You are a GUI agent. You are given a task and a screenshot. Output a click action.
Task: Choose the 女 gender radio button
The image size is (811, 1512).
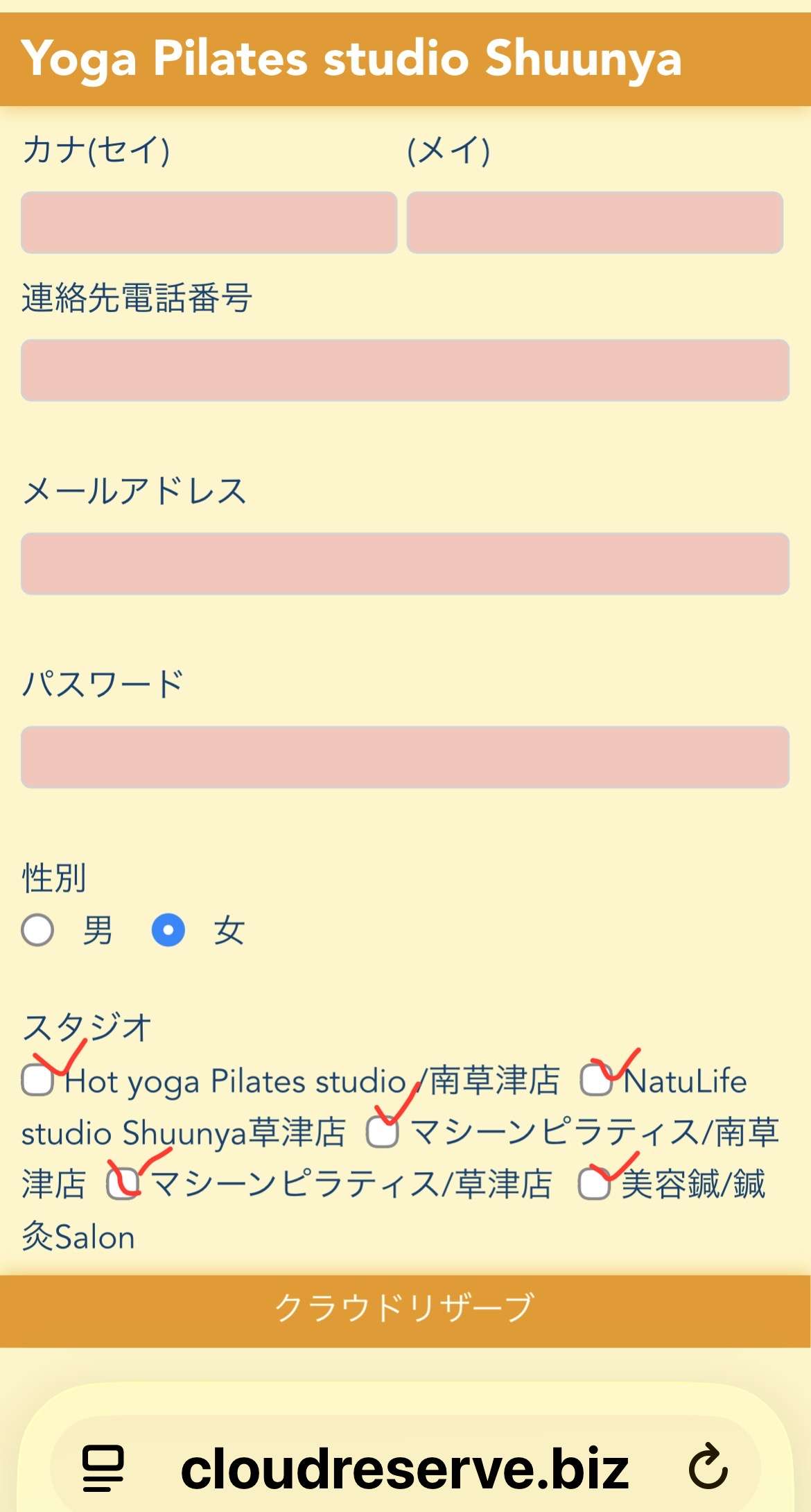(168, 930)
